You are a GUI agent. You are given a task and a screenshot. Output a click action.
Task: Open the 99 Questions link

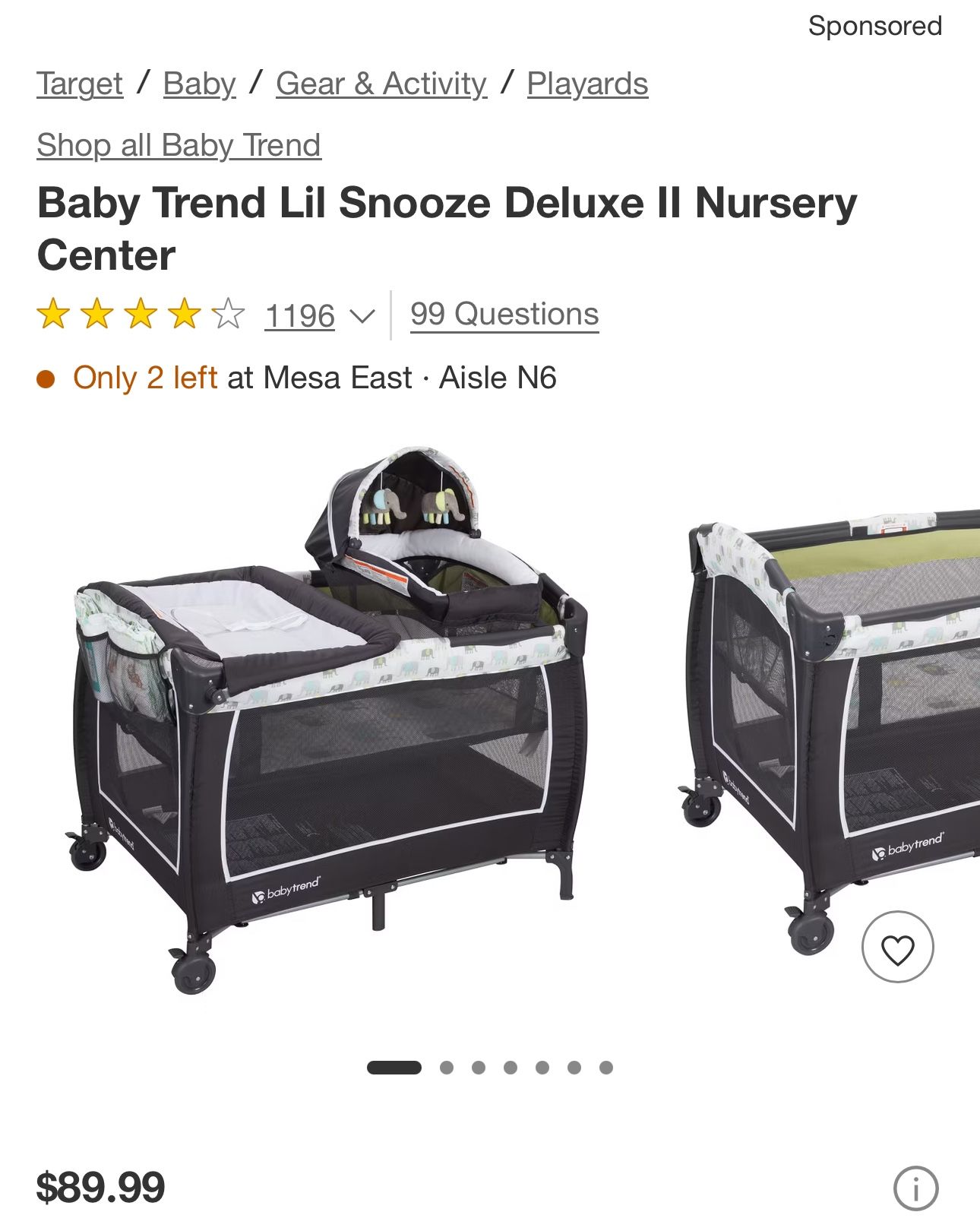point(504,314)
